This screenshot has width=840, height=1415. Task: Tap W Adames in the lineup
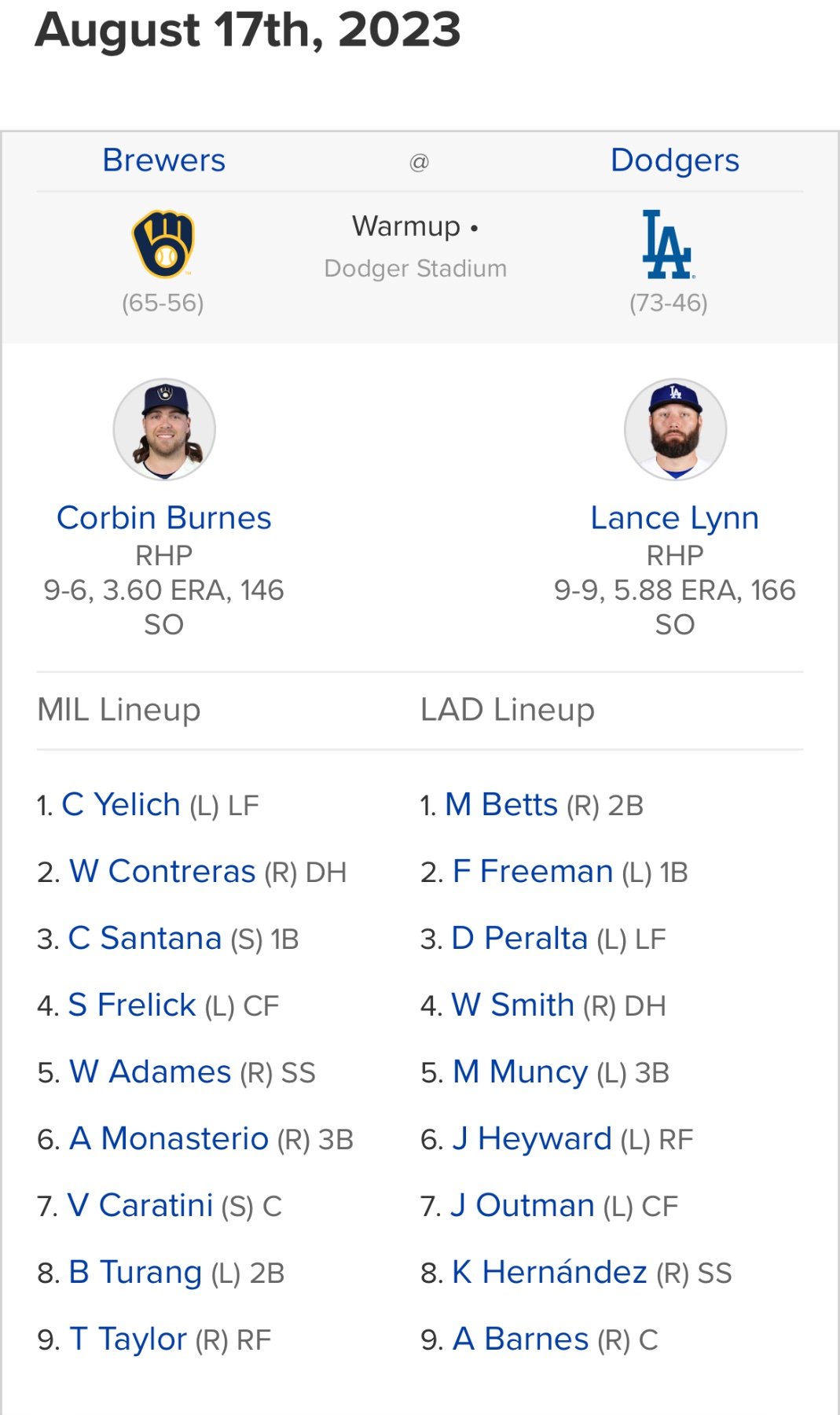coord(150,1072)
